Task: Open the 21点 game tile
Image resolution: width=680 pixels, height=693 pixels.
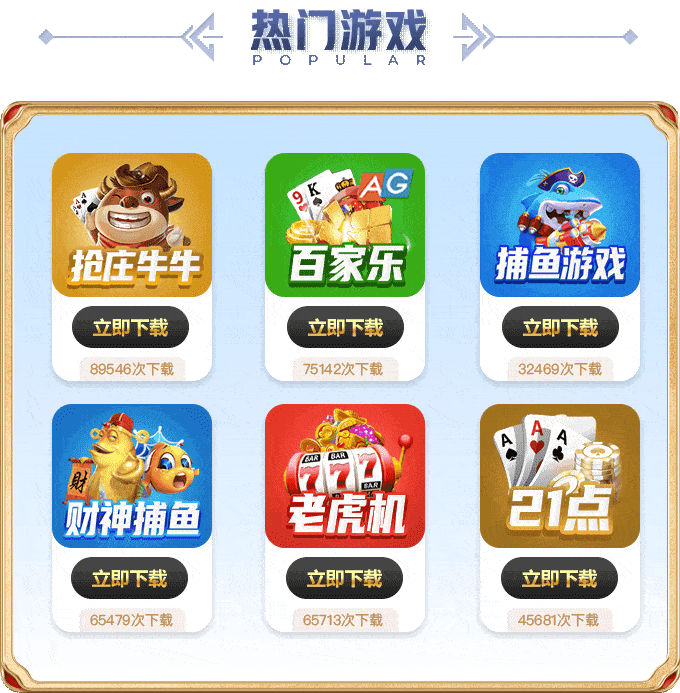Action: coord(560,476)
